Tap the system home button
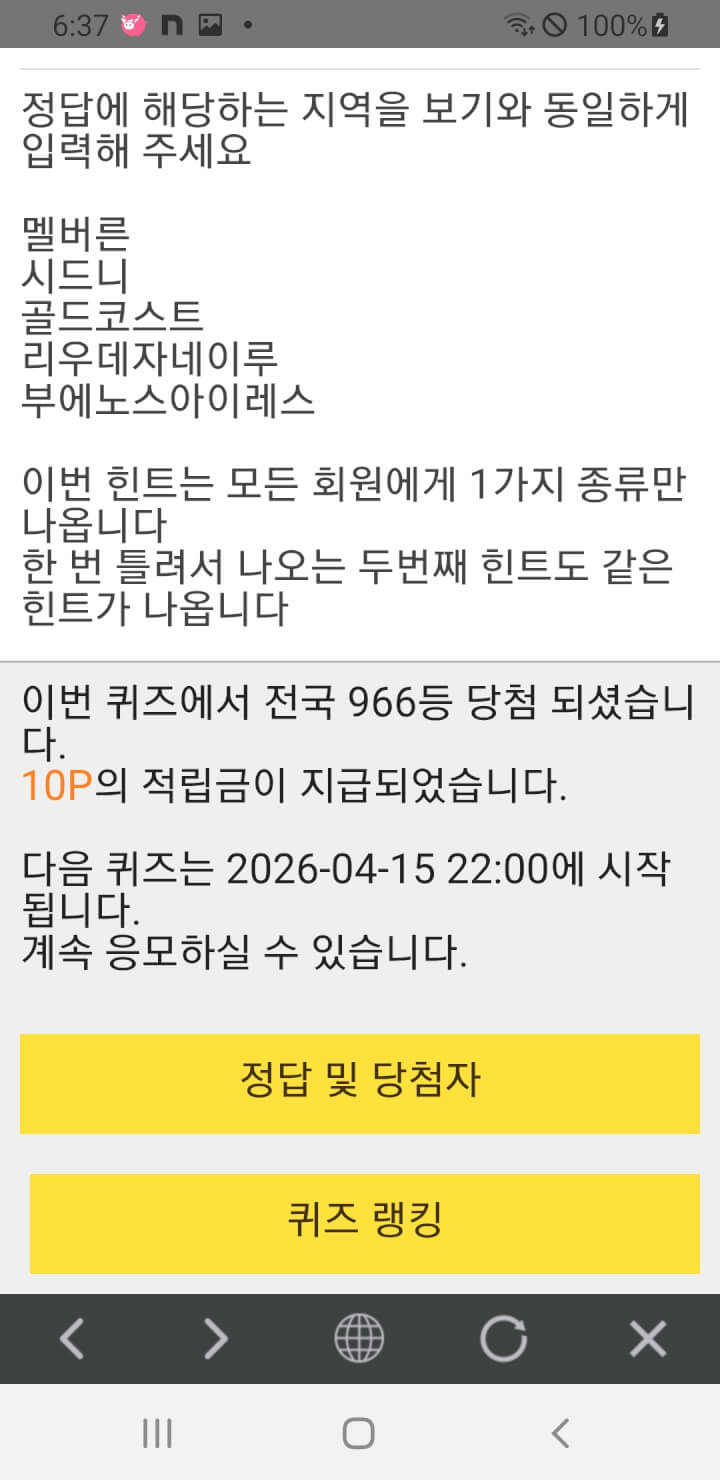 pos(358,1433)
